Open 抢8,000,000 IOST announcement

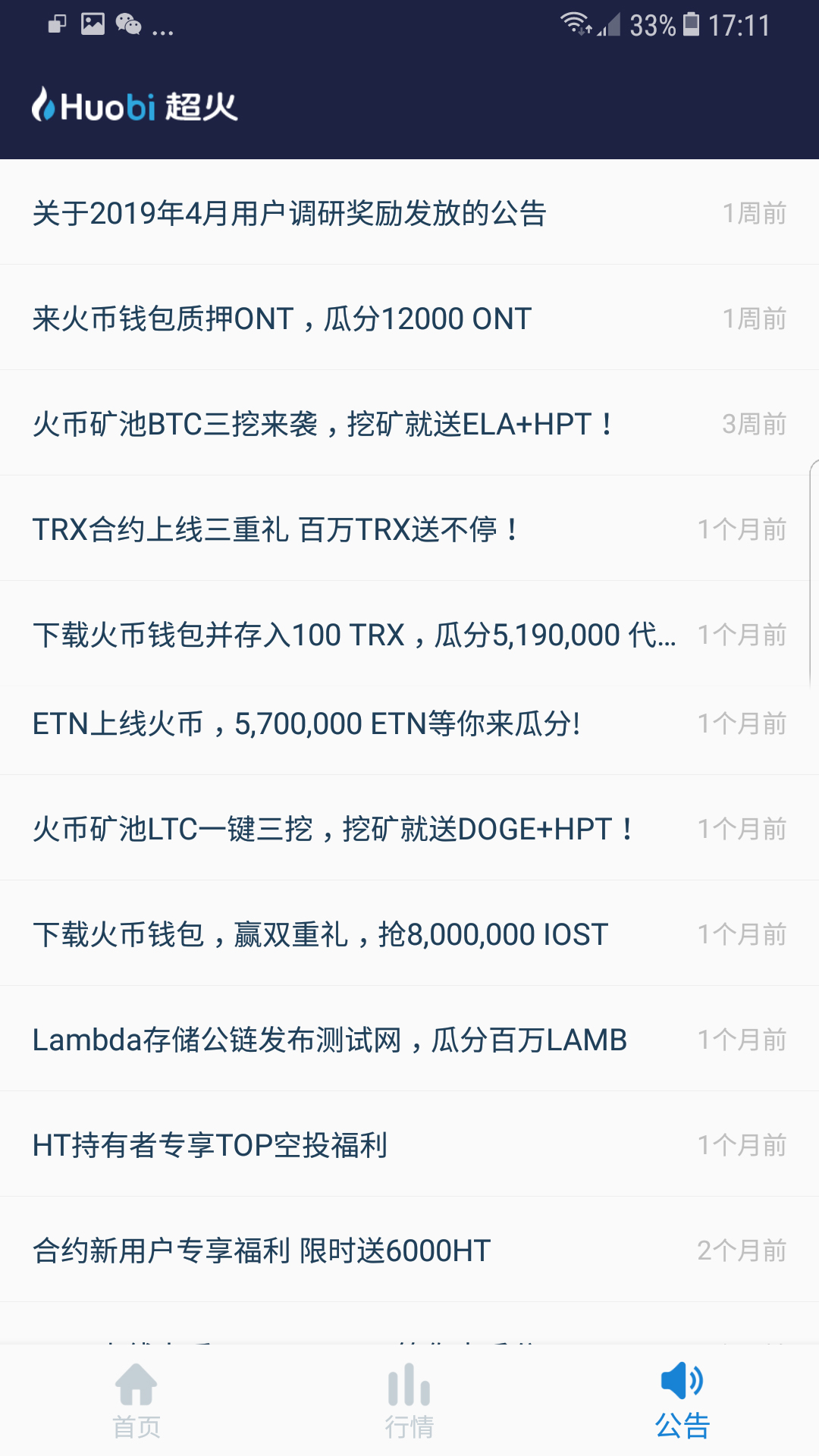(320, 934)
